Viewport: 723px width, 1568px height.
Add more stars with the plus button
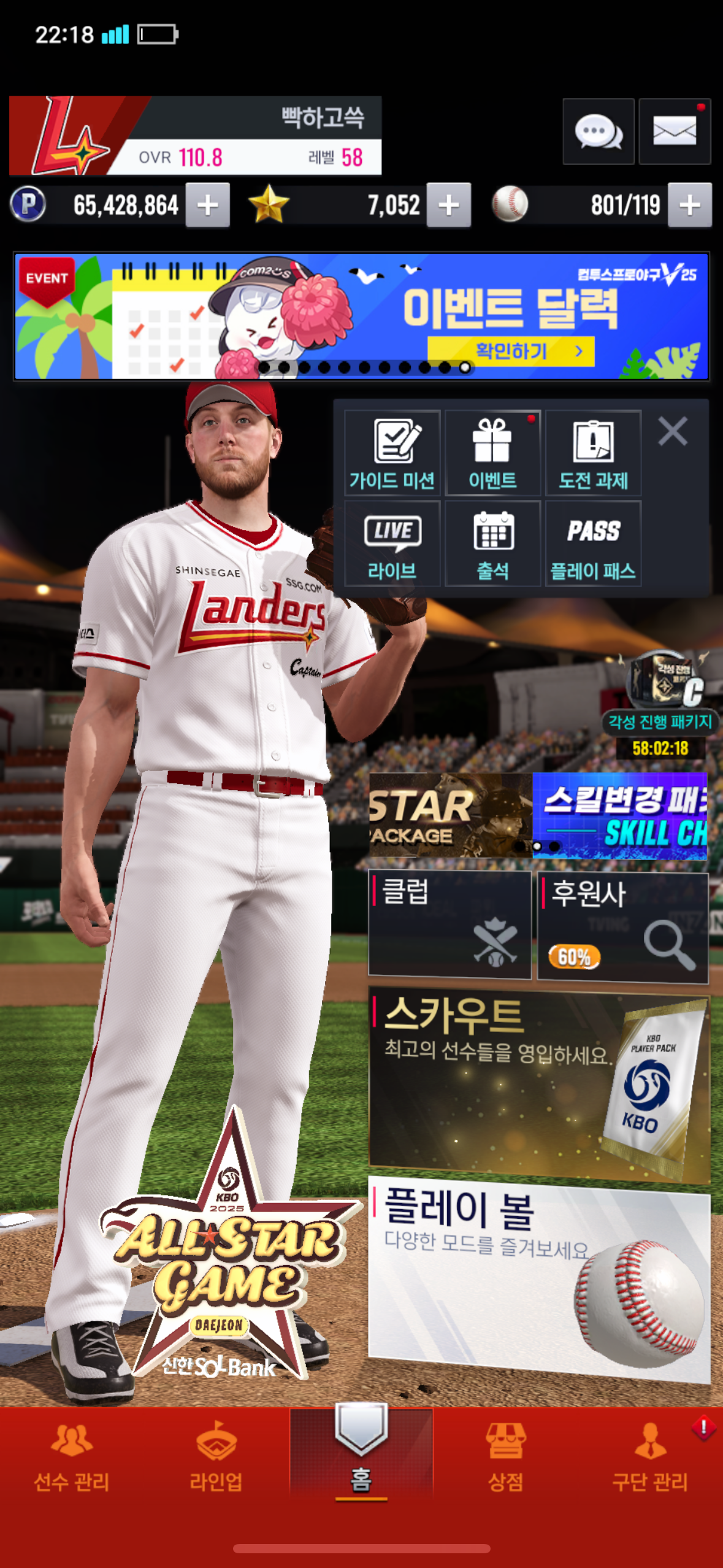coord(449,205)
